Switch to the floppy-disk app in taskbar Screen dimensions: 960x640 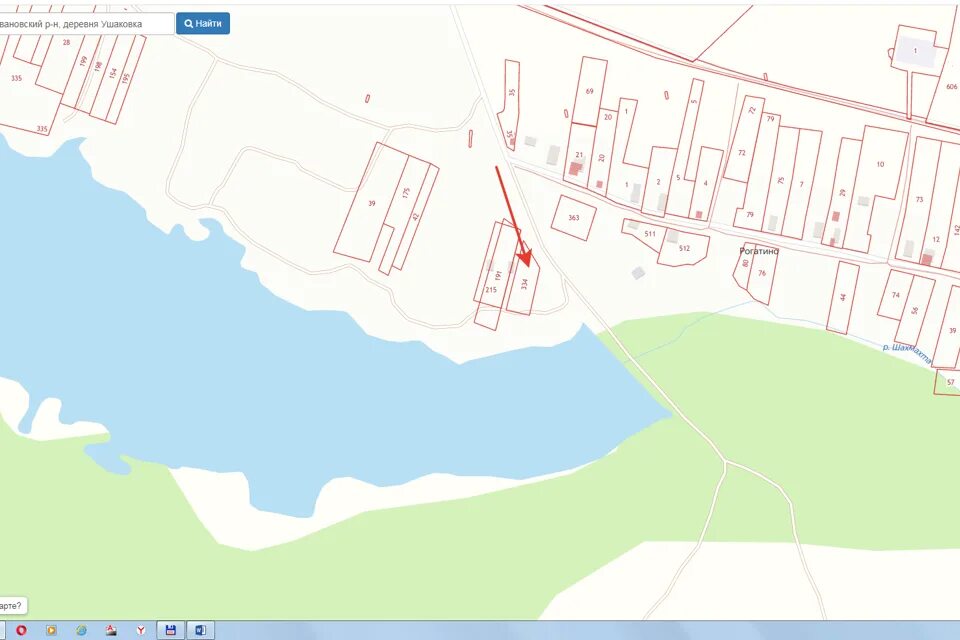(171, 630)
